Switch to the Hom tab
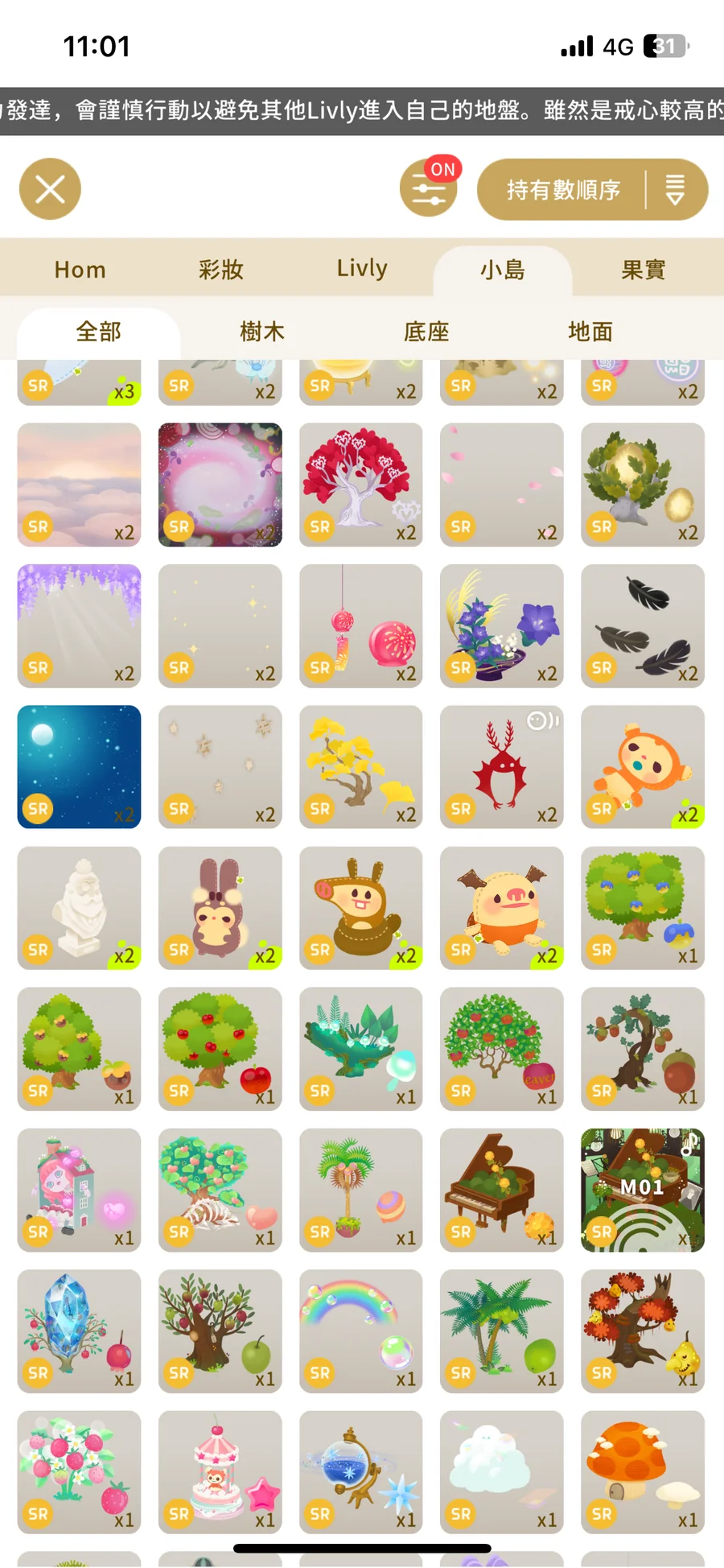Image resolution: width=724 pixels, height=1568 pixels. (80, 270)
